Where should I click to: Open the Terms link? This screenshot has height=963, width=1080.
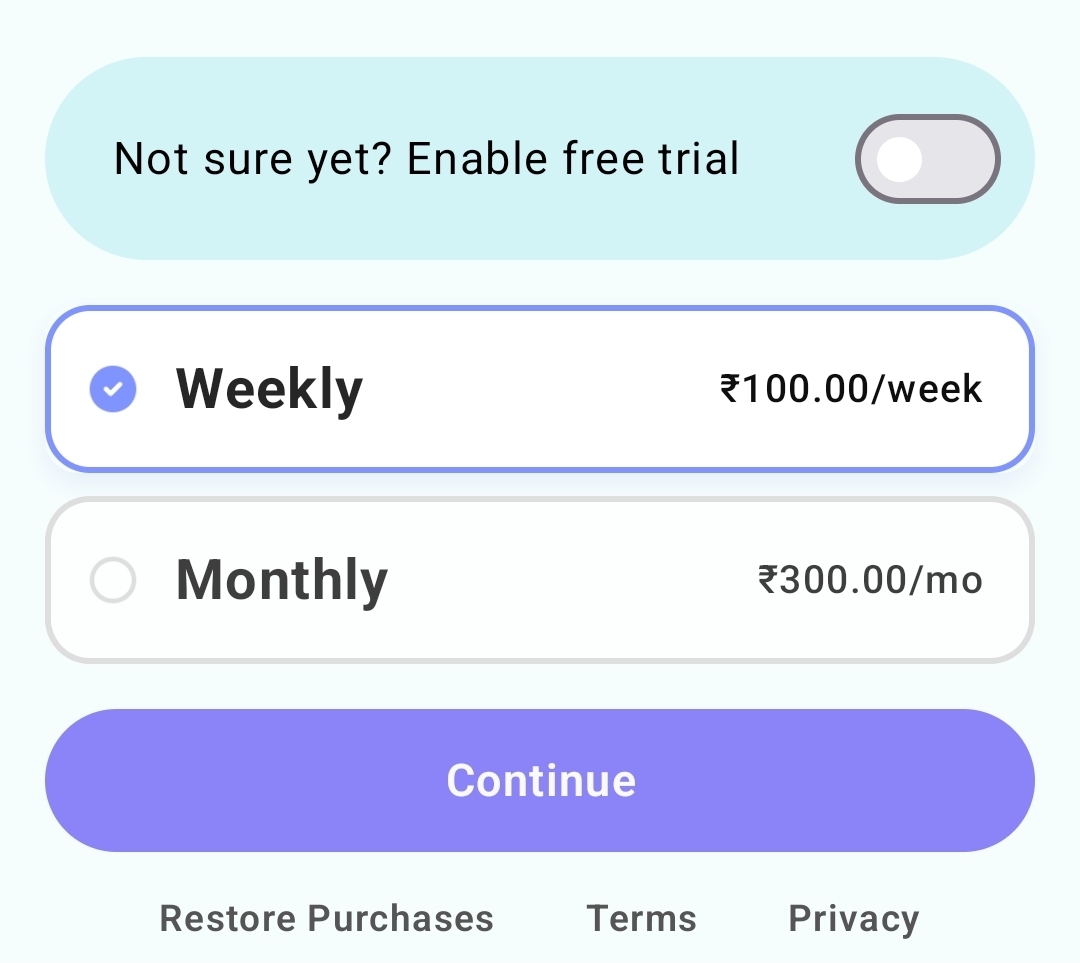point(641,918)
